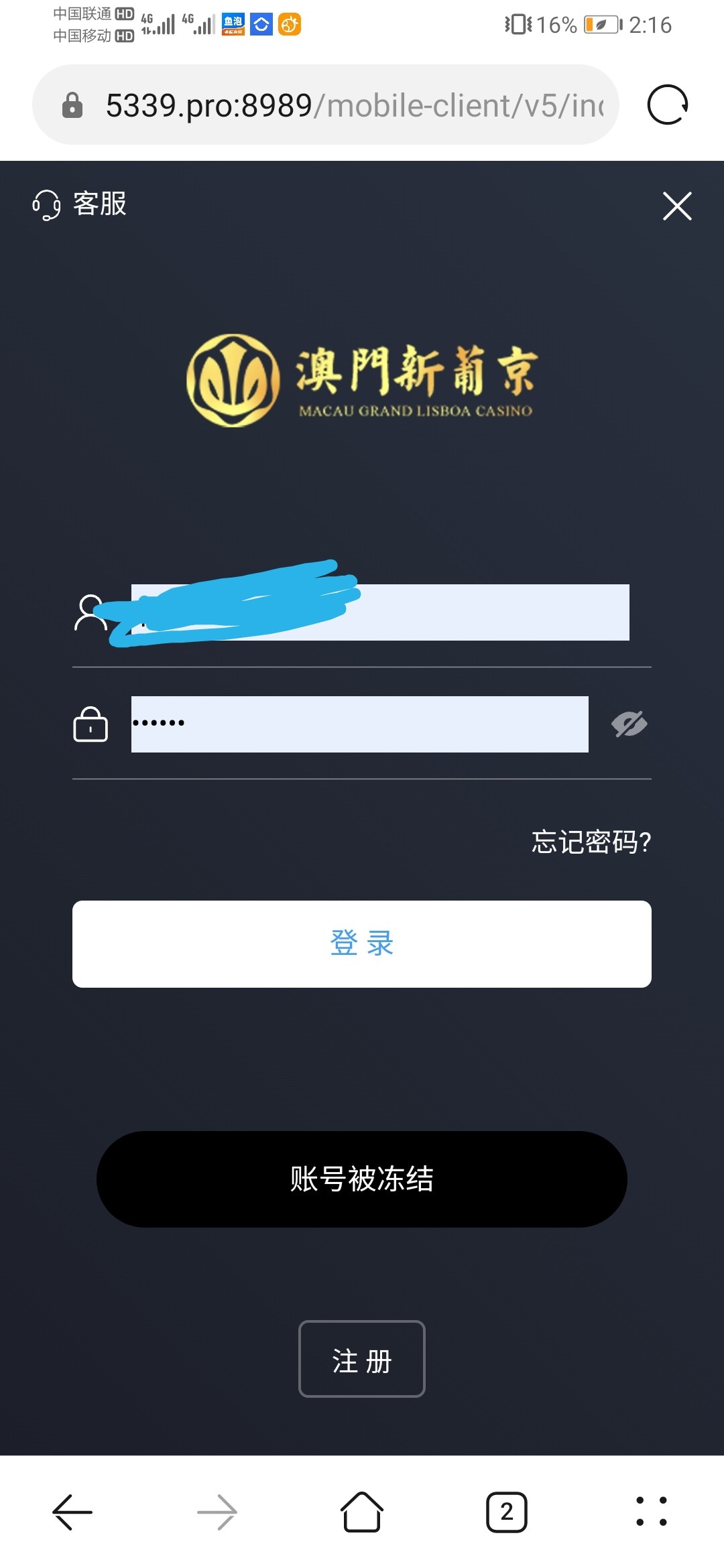The image size is (724, 1568).
Task: Go to browser home page
Action: 362,1512
